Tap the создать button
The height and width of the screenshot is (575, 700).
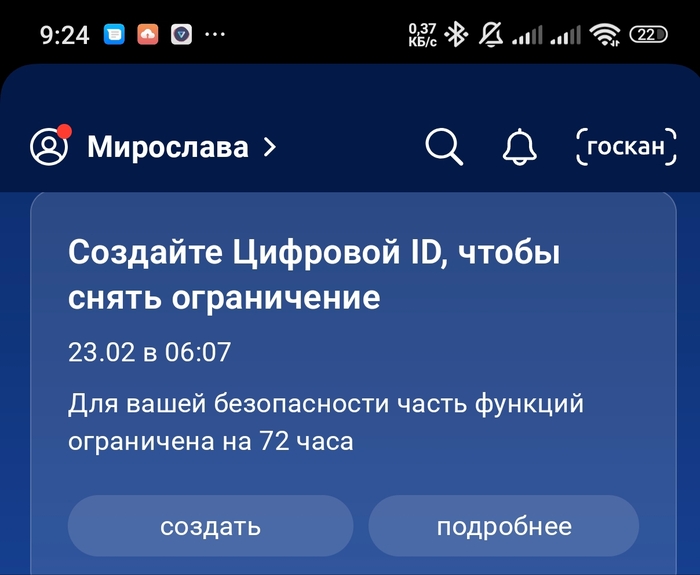coord(211,526)
